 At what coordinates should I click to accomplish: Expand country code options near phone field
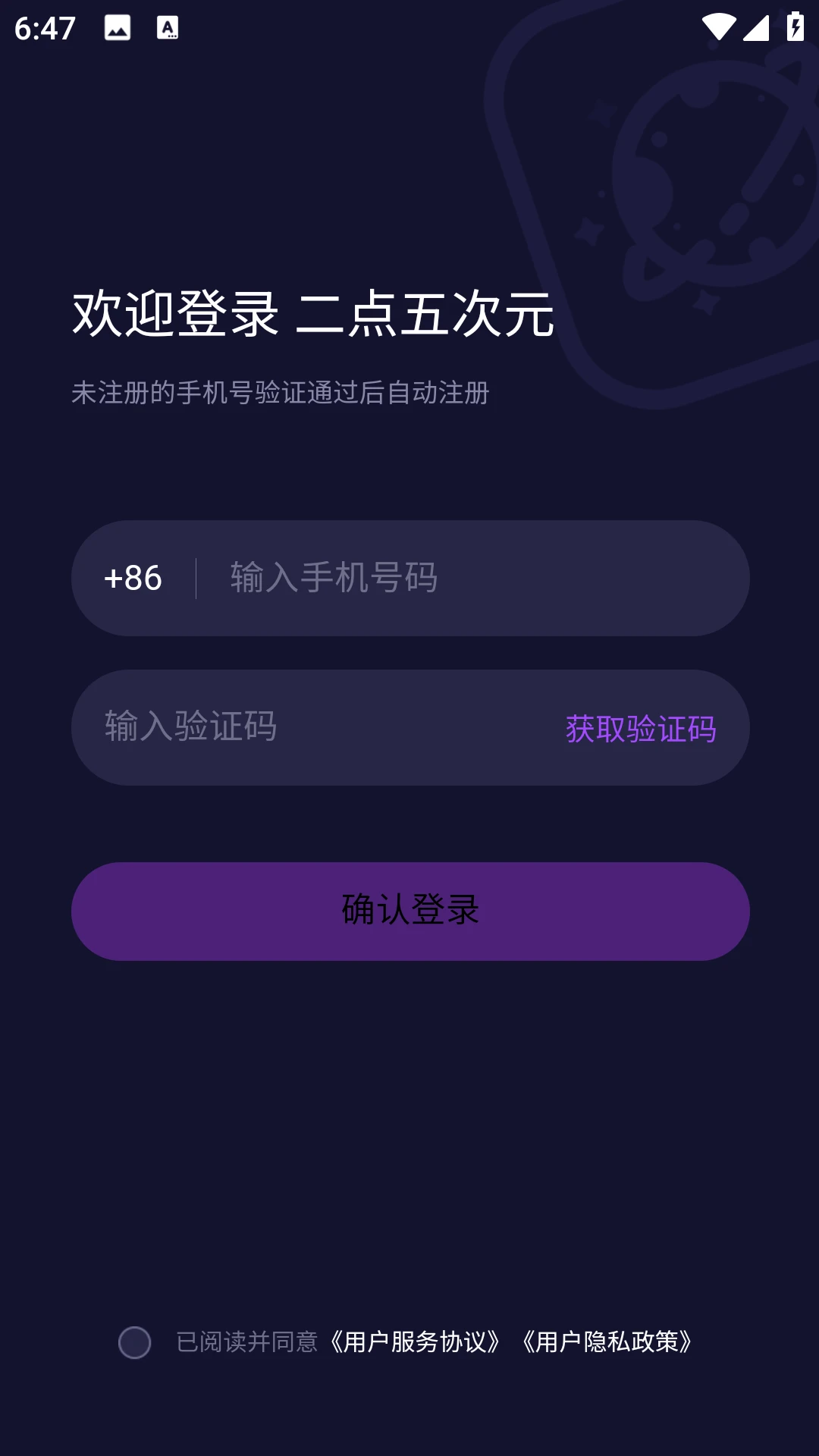tap(133, 579)
